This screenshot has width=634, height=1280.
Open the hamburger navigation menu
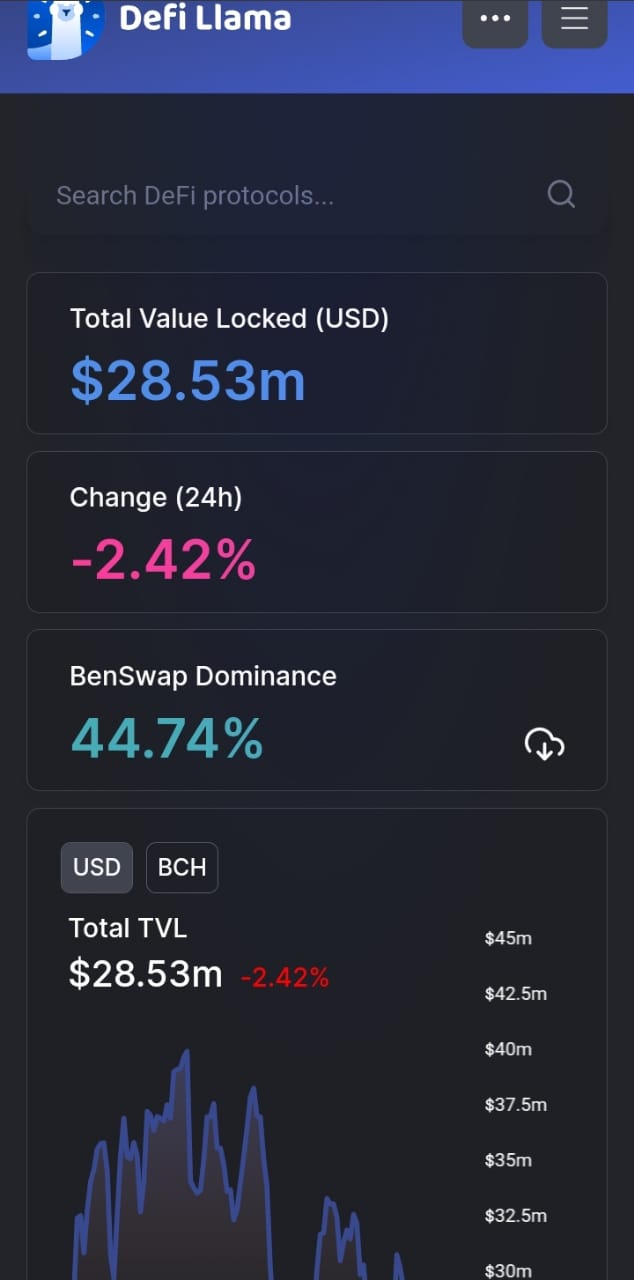[574, 20]
